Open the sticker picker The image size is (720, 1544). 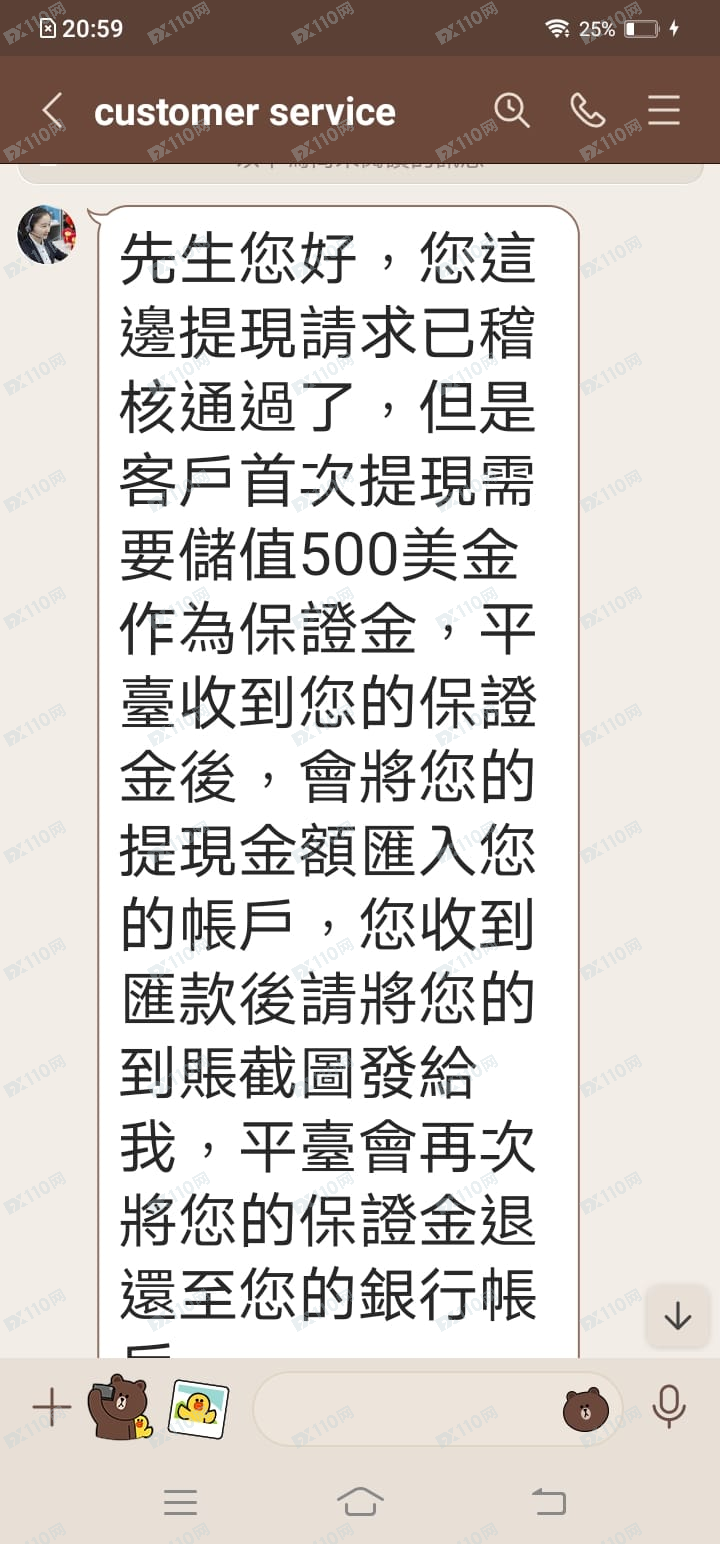point(585,1408)
